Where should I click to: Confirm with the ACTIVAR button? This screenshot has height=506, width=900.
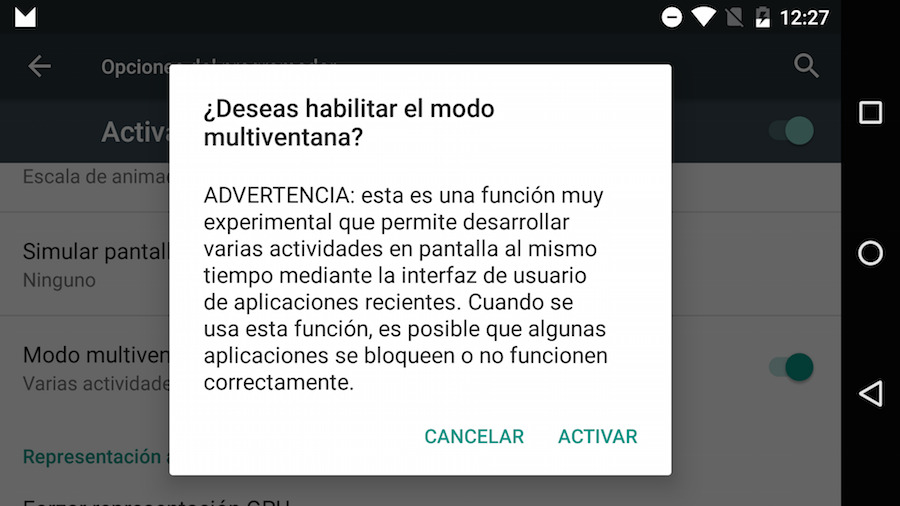pos(597,437)
